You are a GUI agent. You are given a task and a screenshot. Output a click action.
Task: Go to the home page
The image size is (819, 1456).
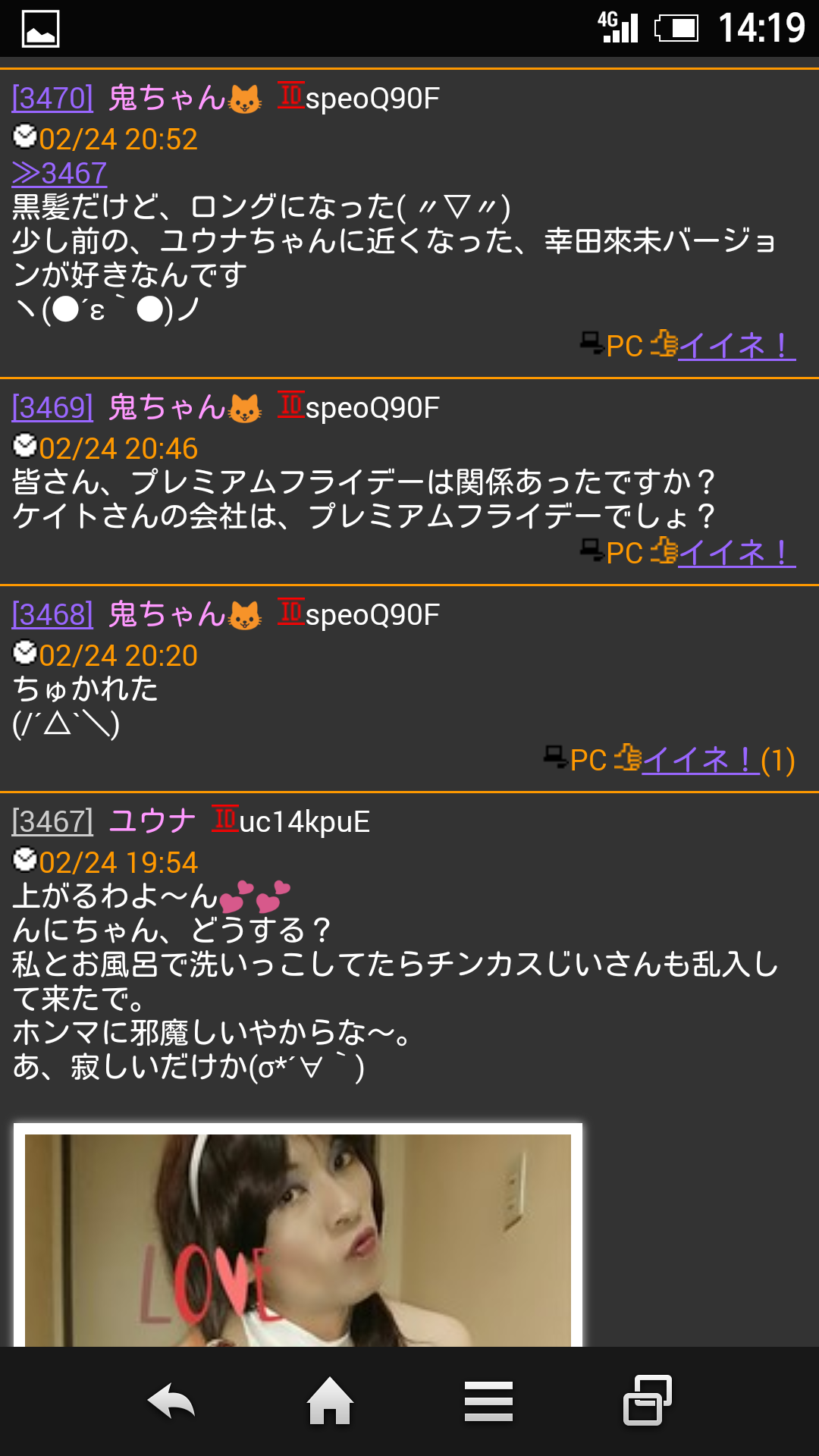click(x=330, y=1401)
